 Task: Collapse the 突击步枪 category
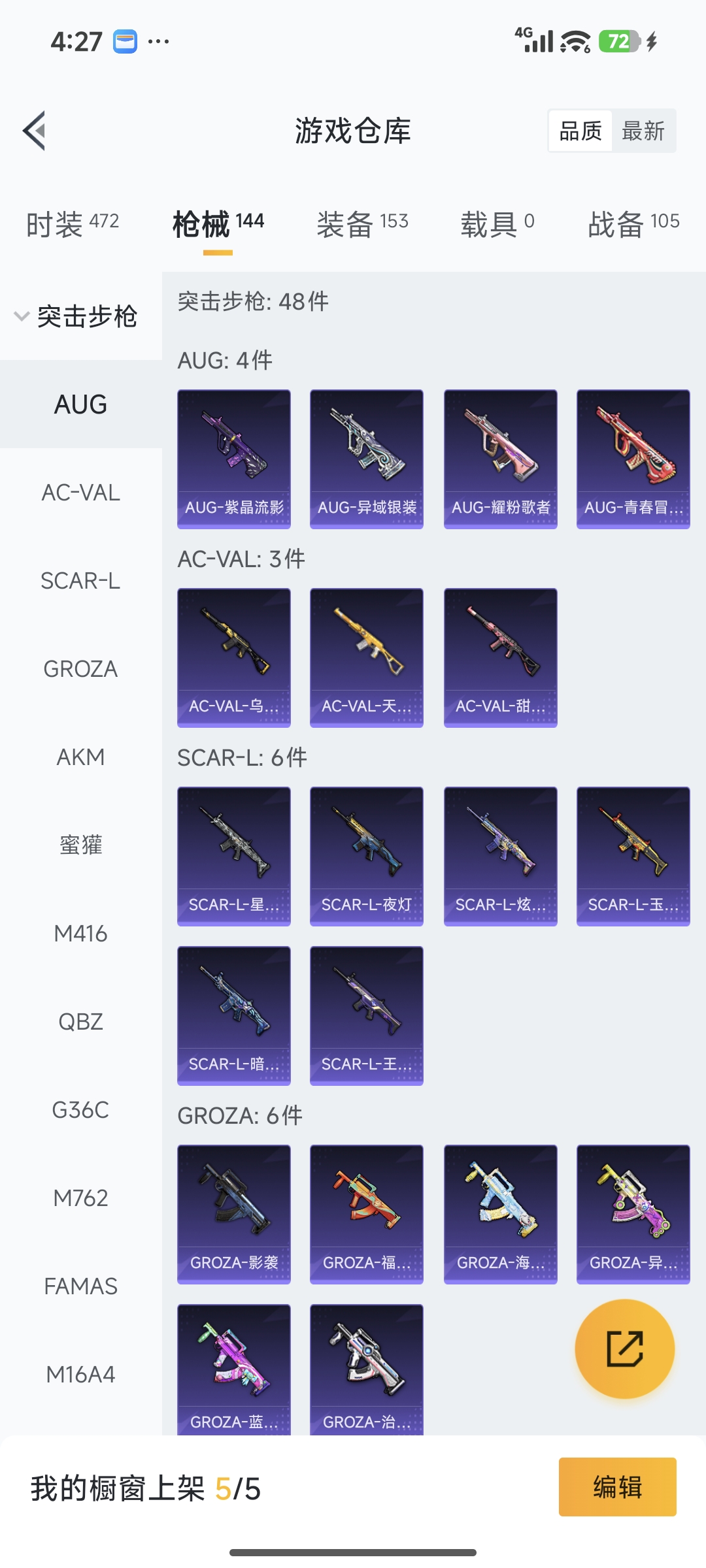pyautogui.click(x=76, y=317)
